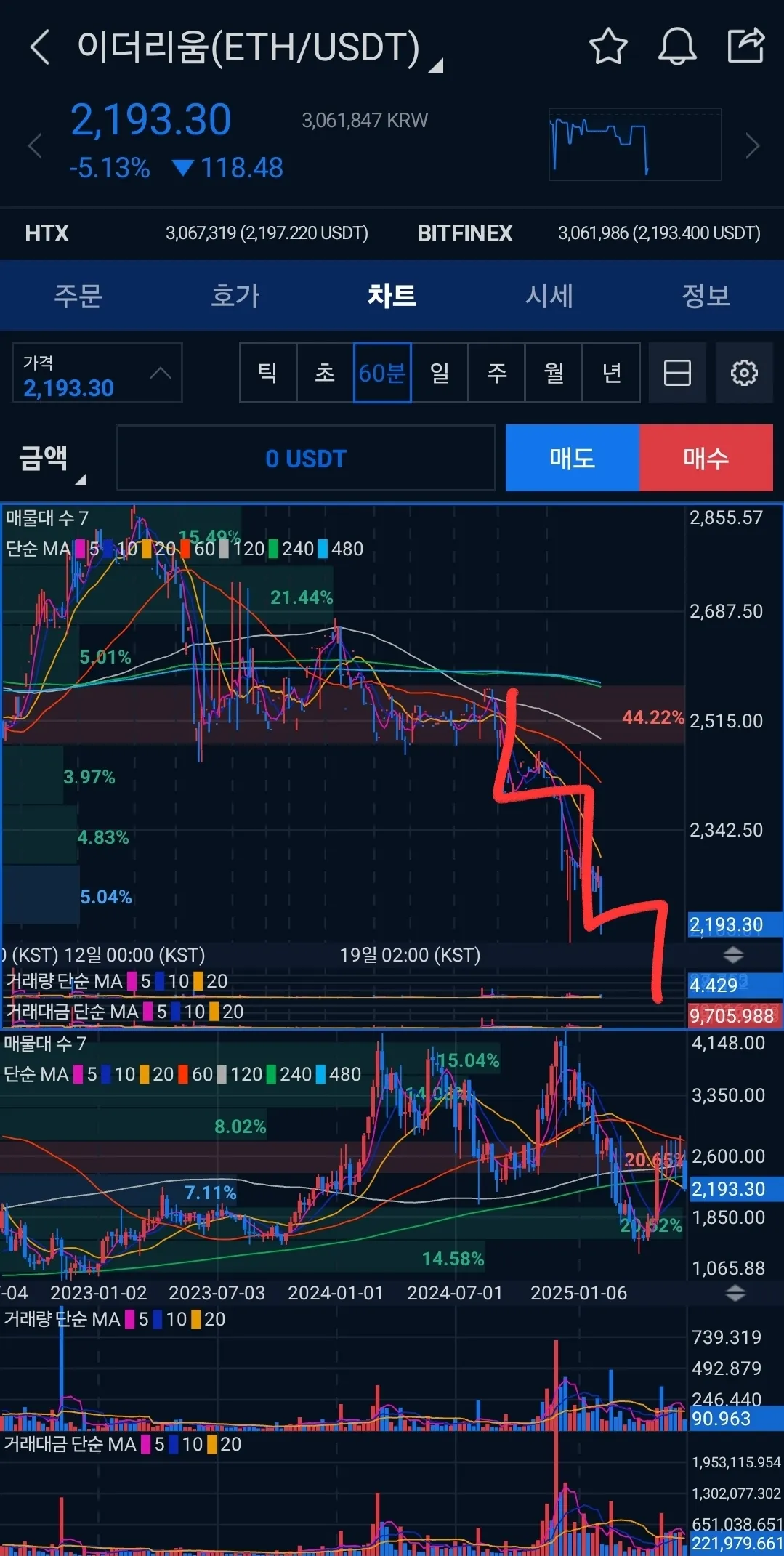784x1556 pixels.
Task: Go back with the arrow icon
Action: coord(40,48)
